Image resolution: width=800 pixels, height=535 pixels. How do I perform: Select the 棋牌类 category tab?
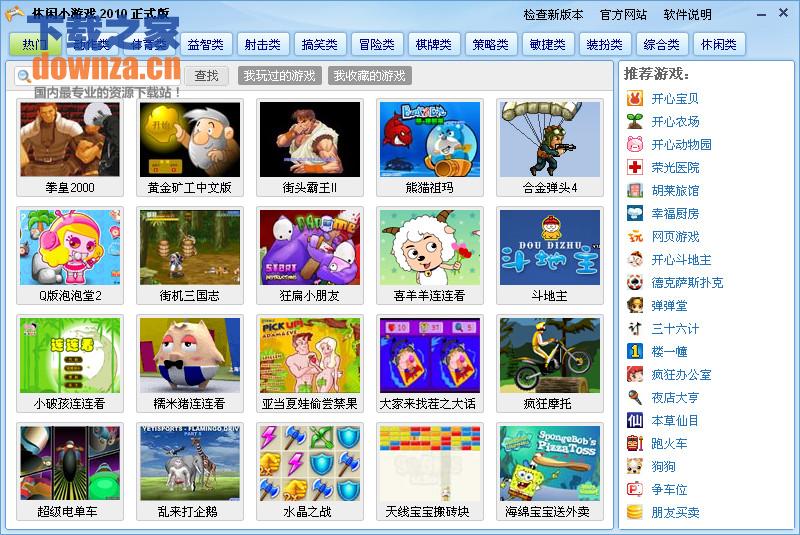pyautogui.click(x=433, y=45)
